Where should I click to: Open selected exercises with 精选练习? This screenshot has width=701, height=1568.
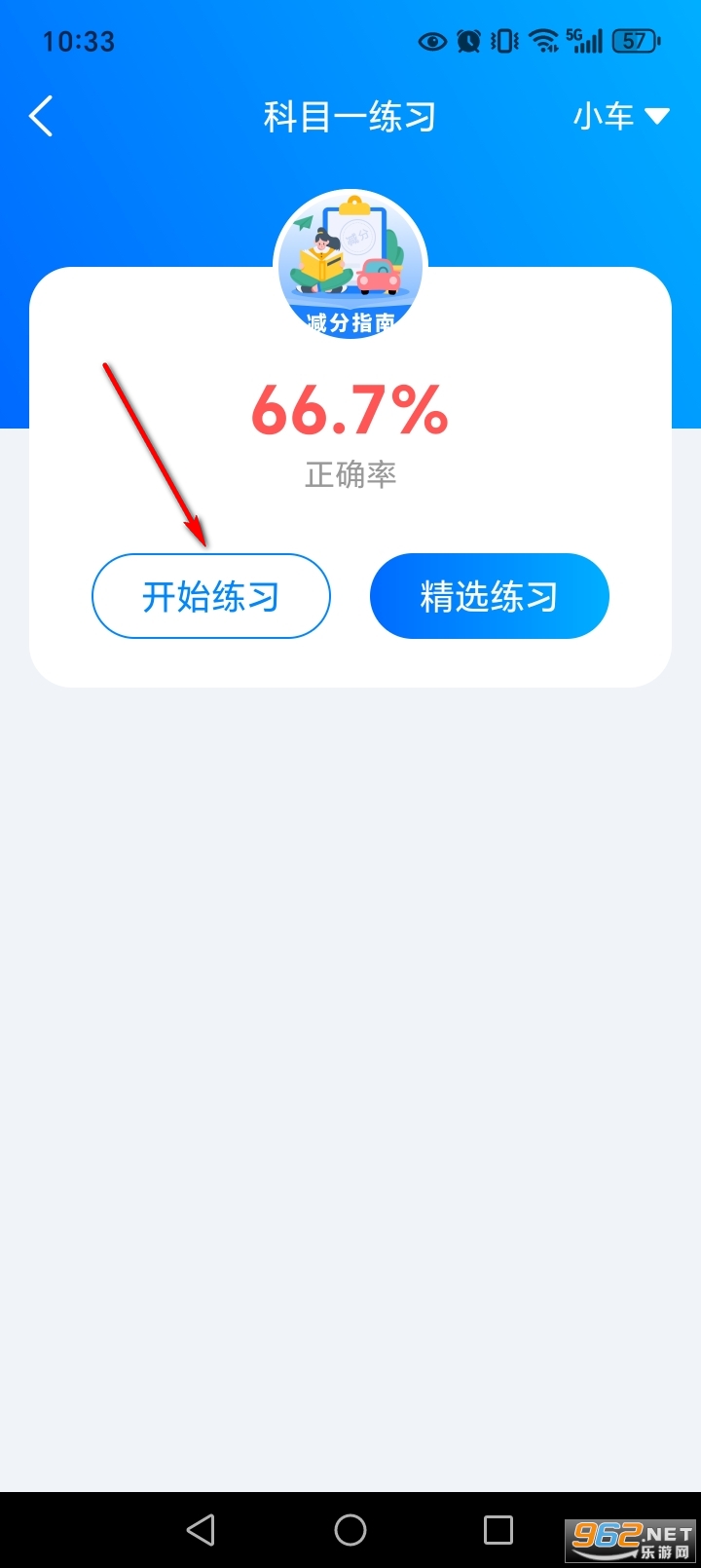(x=489, y=596)
